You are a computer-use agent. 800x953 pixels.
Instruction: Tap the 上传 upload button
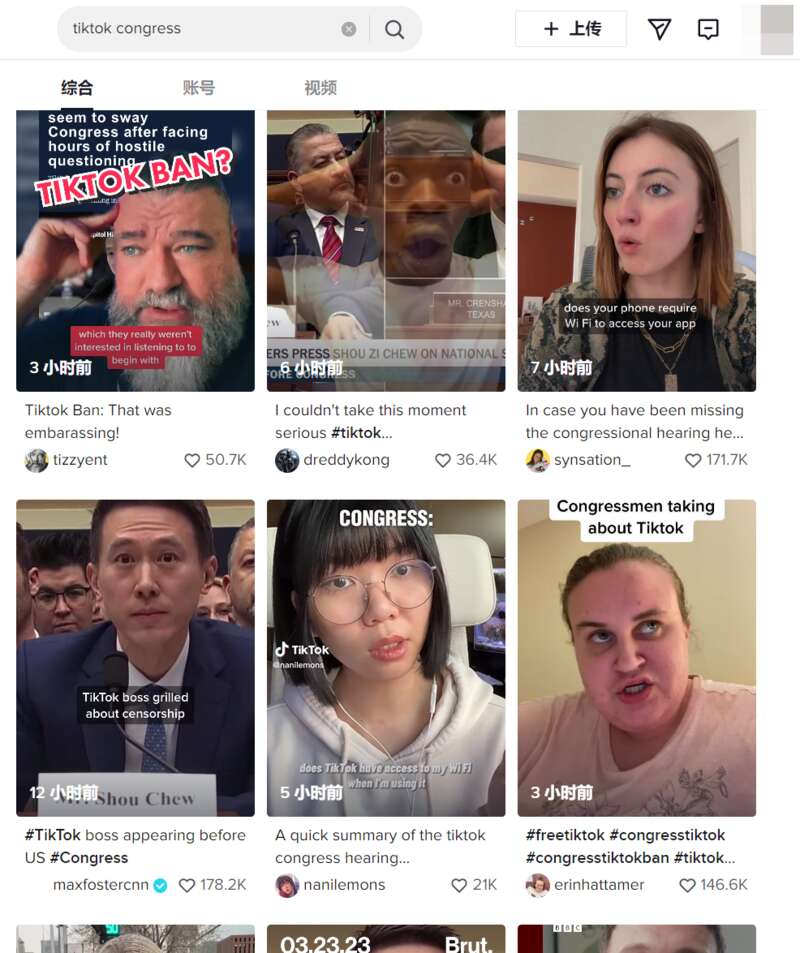[571, 29]
